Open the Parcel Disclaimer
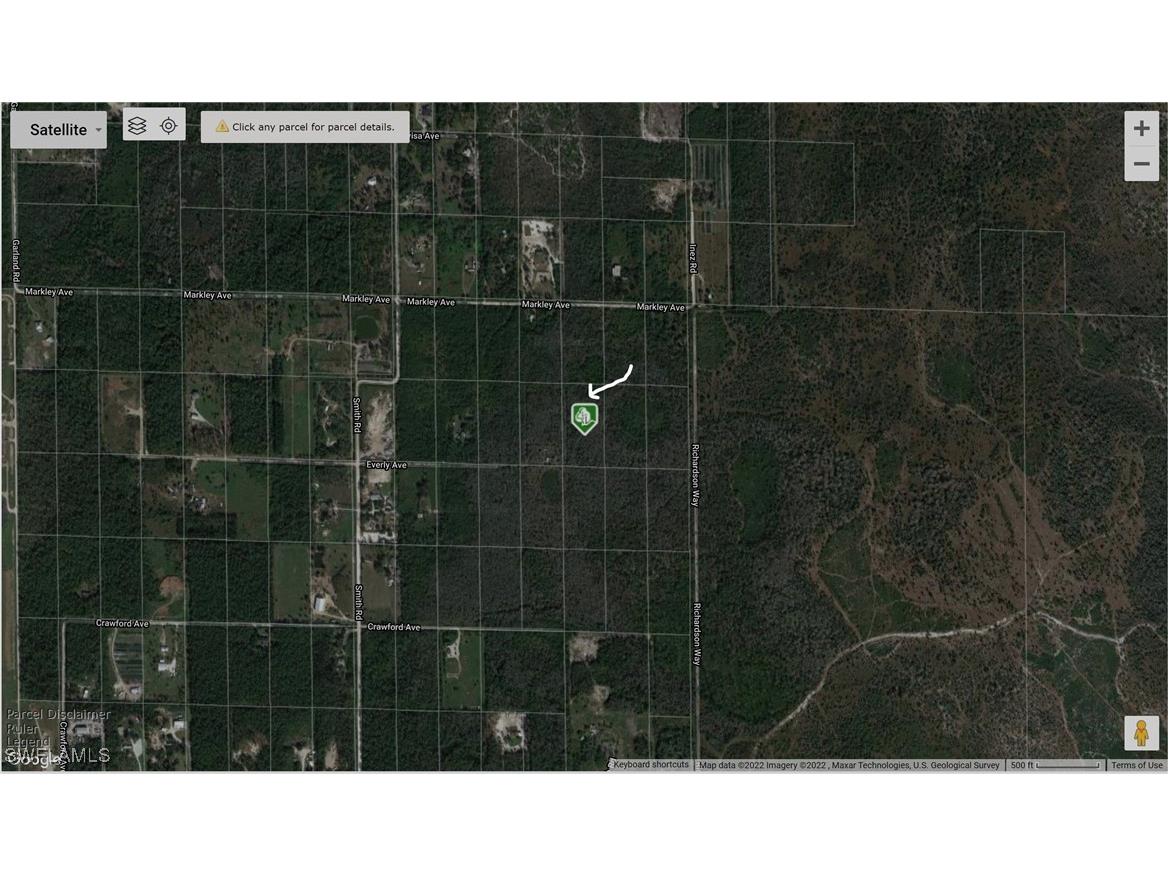This screenshot has width=1168, height=876. point(58,714)
